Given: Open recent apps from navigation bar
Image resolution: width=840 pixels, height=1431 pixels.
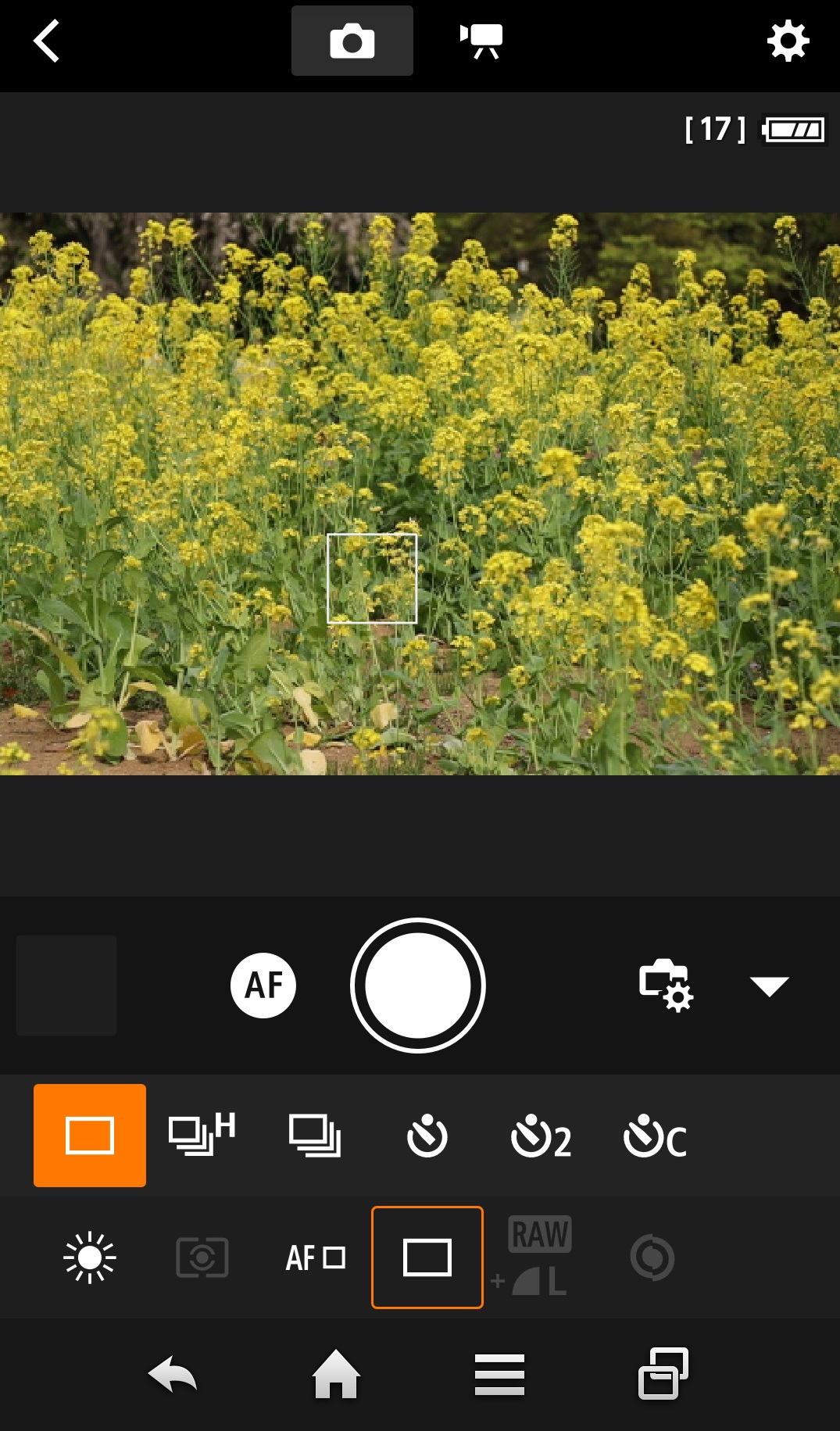Looking at the screenshot, I should point(663,1374).
